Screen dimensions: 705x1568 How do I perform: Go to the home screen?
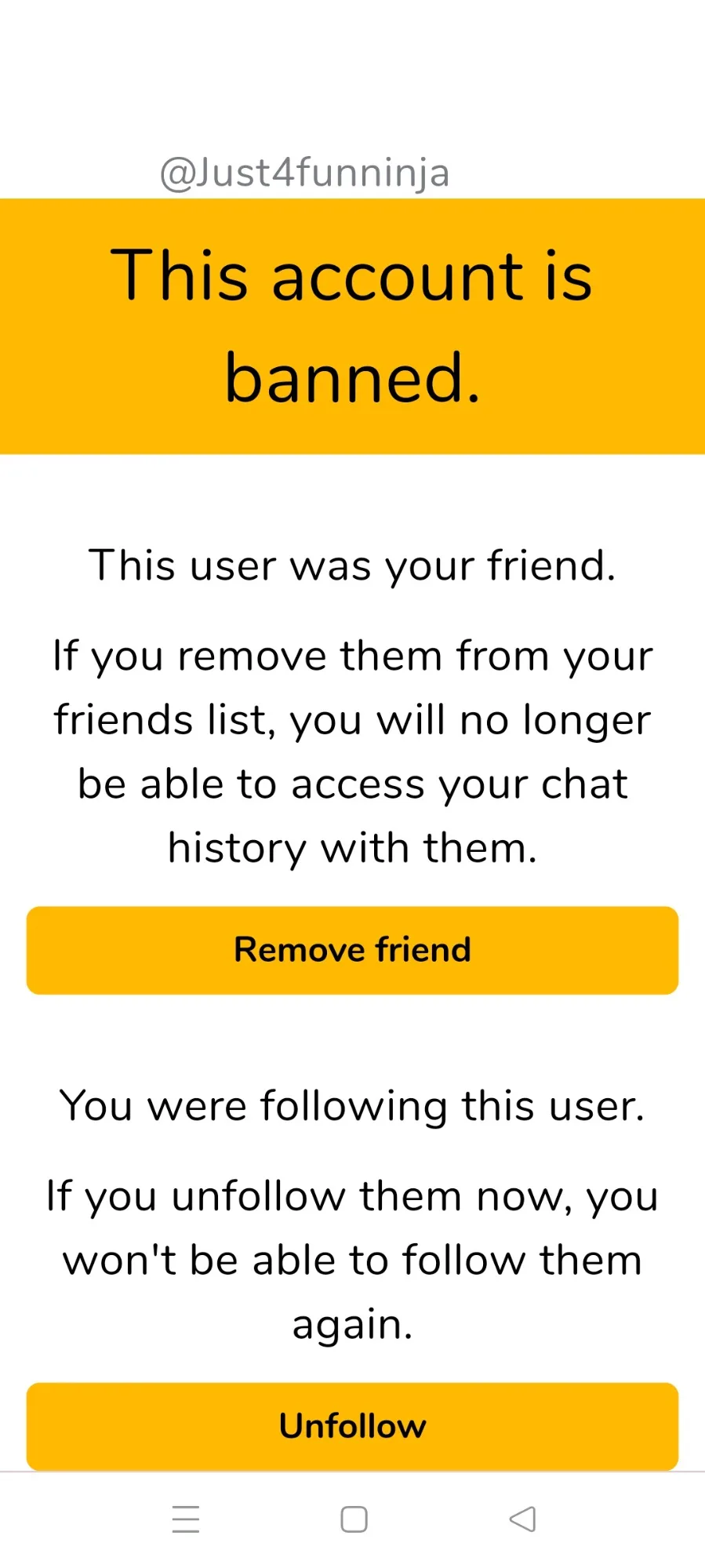click(354, 1519)
